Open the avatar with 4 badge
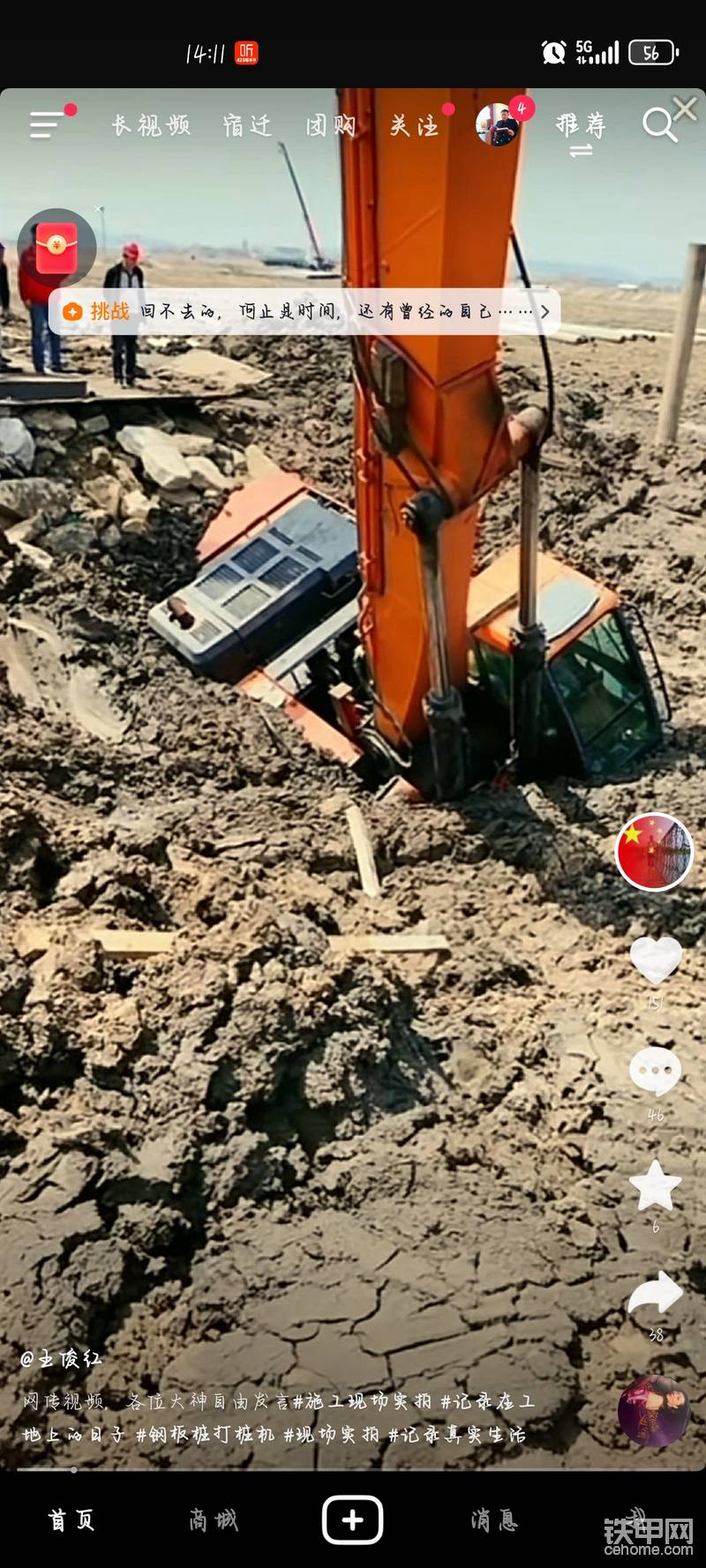Image resolution: width=706 pixels, height=1568 pixels. coord(499,124)
